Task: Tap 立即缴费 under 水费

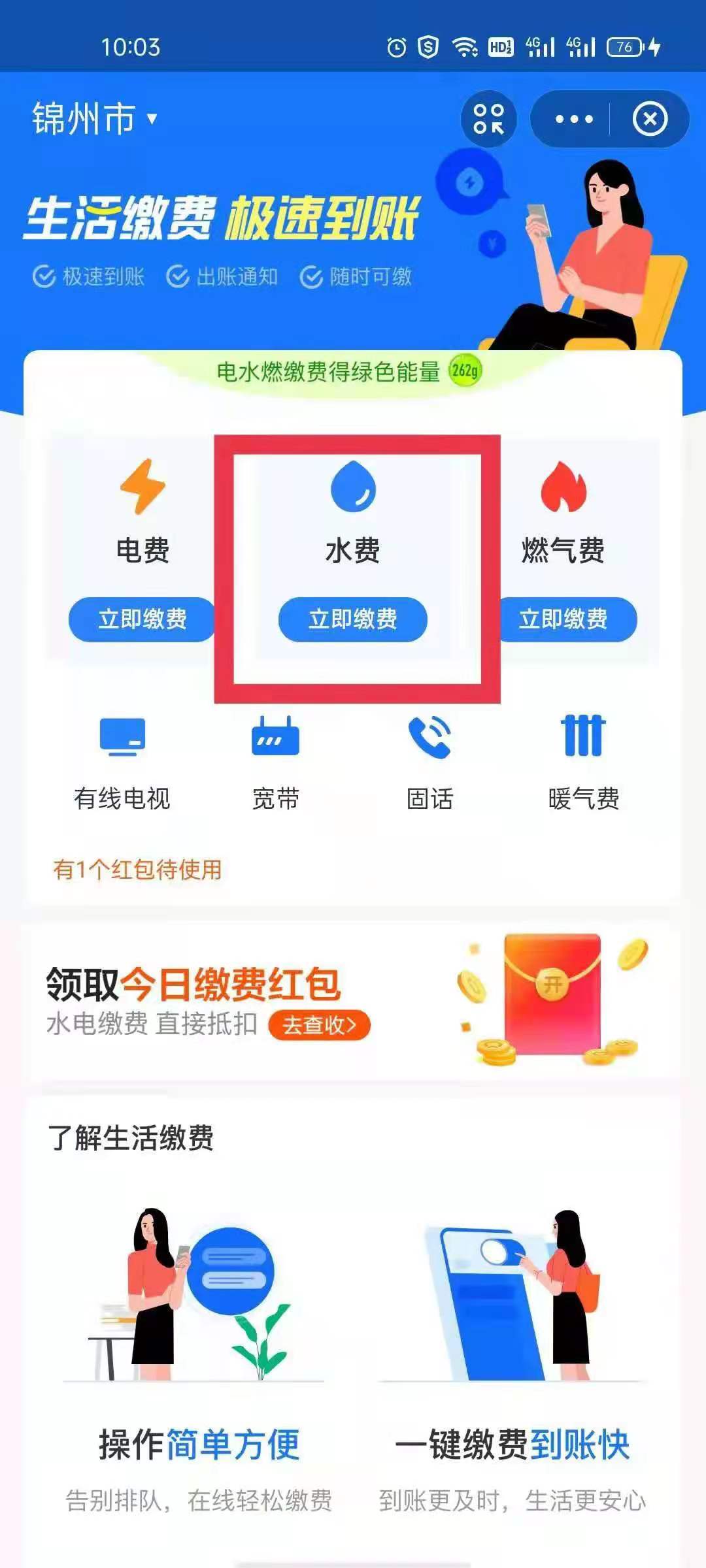Action: point(352,619)
